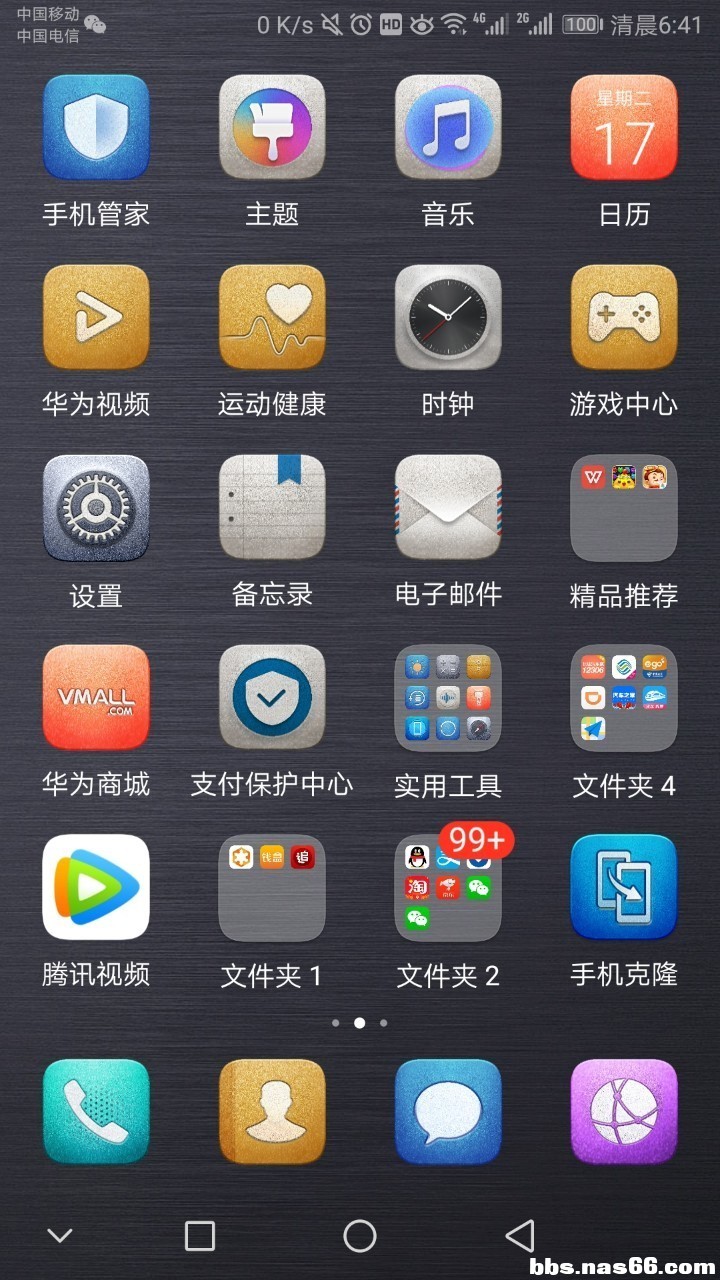
Task: Open the 时钟 clock app
Action: [448, 318]
